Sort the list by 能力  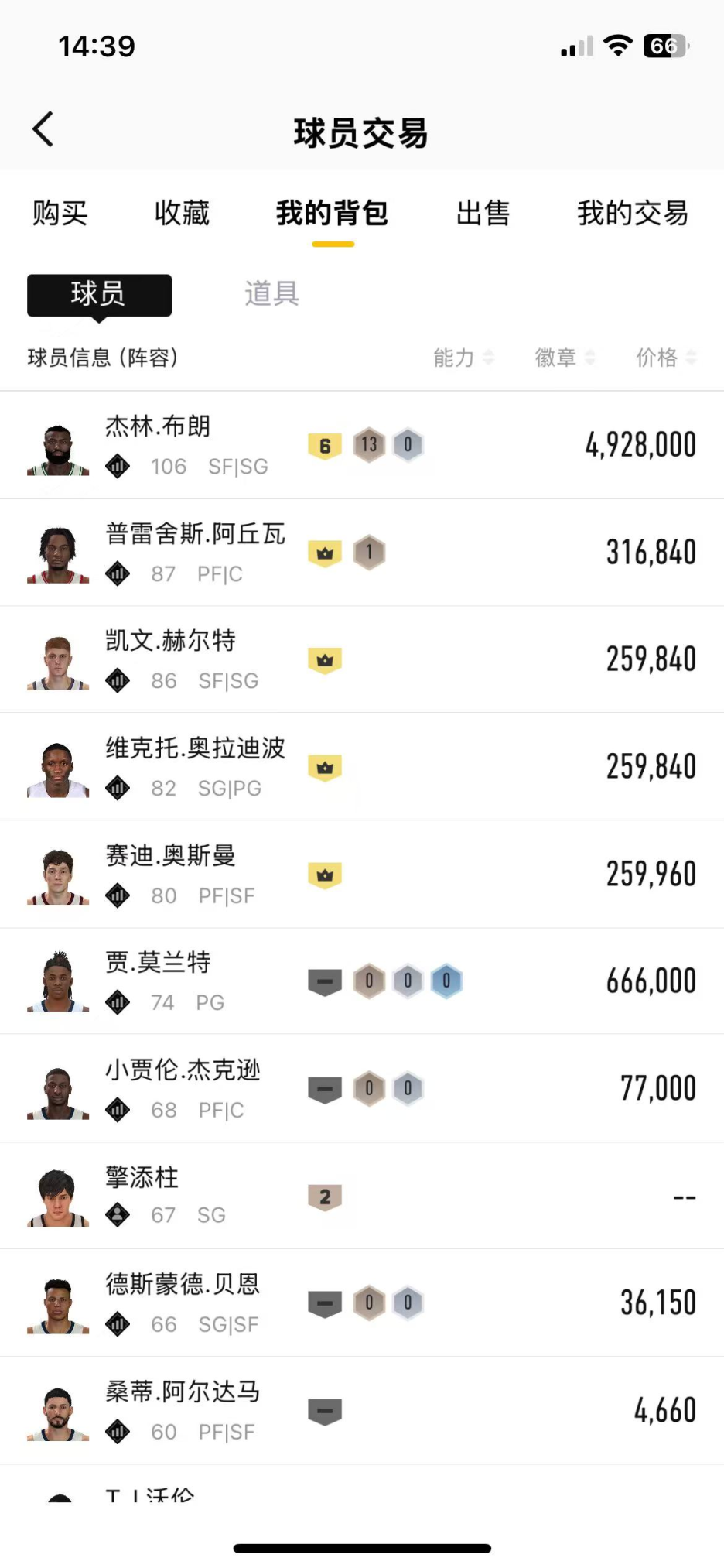[463, 358]
